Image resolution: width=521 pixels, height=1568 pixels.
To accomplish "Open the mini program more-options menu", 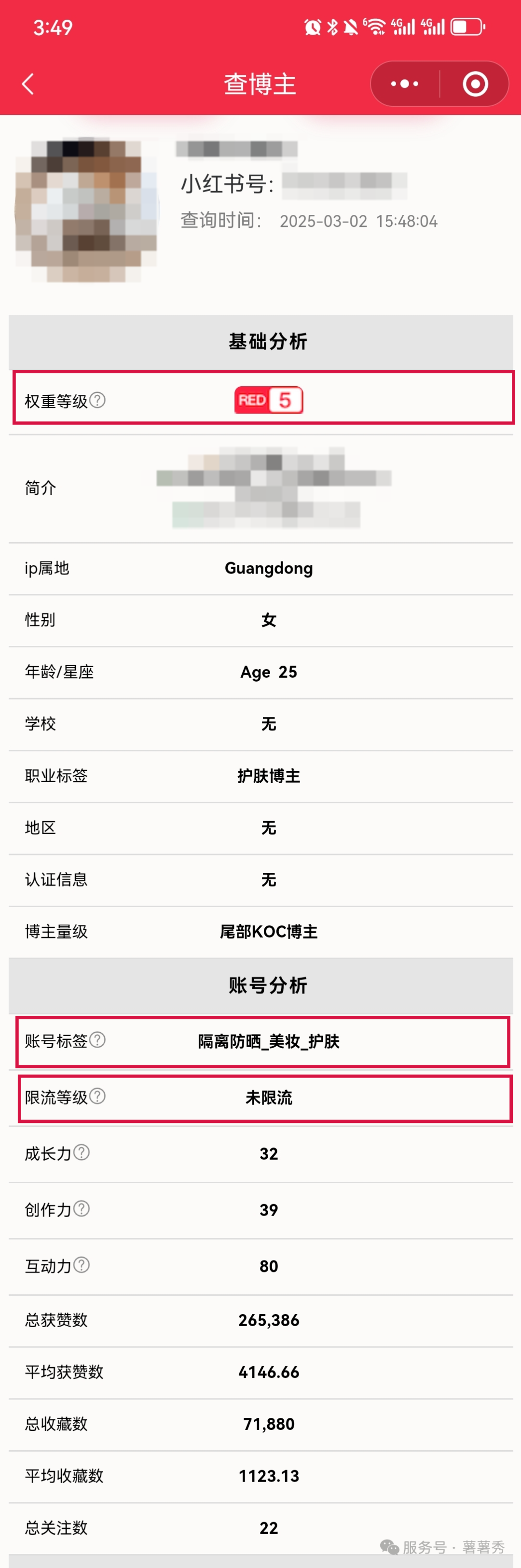I will click(x=405, y=84).
